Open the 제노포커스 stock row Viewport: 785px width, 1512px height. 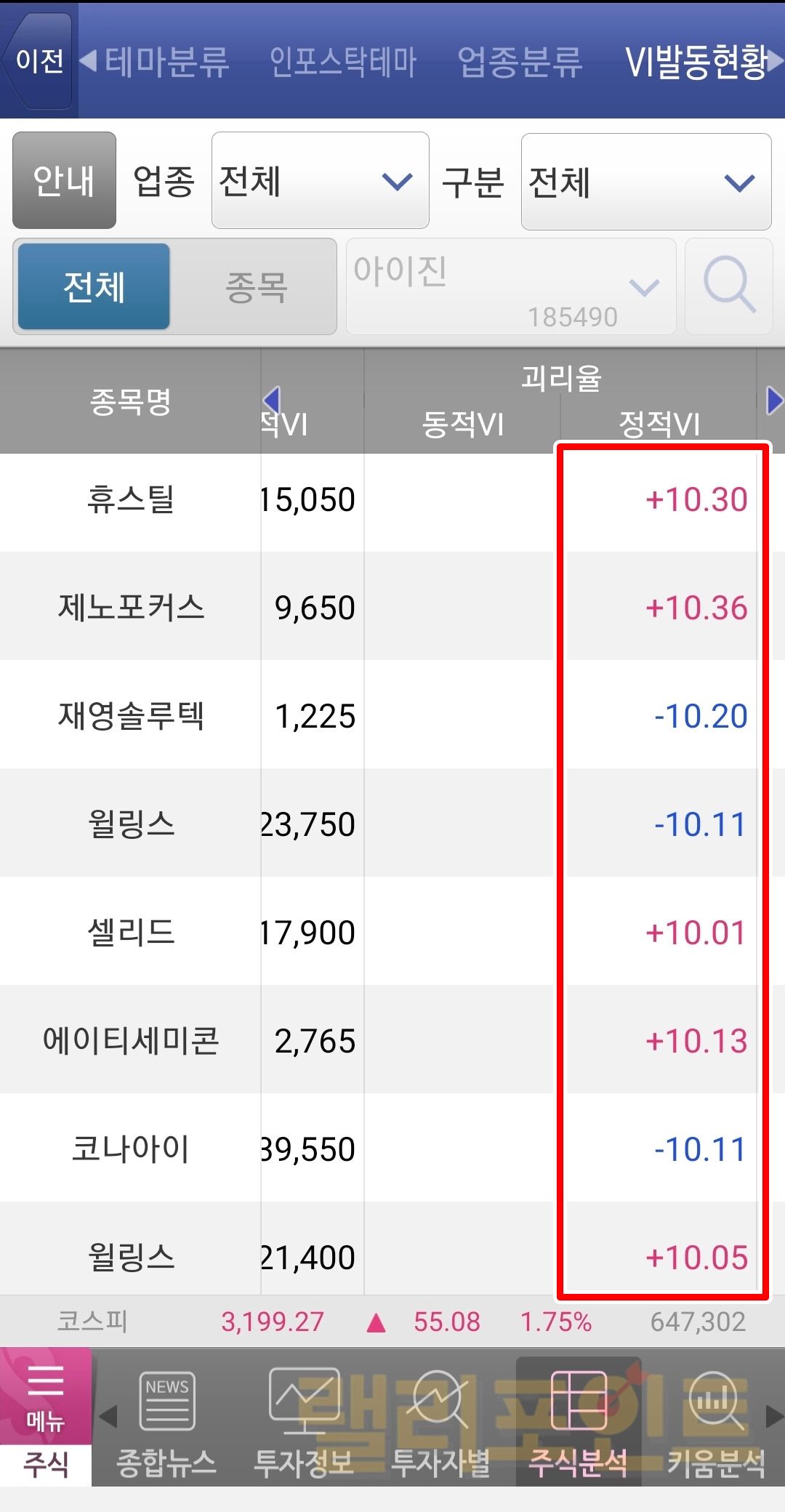[131, 608]
